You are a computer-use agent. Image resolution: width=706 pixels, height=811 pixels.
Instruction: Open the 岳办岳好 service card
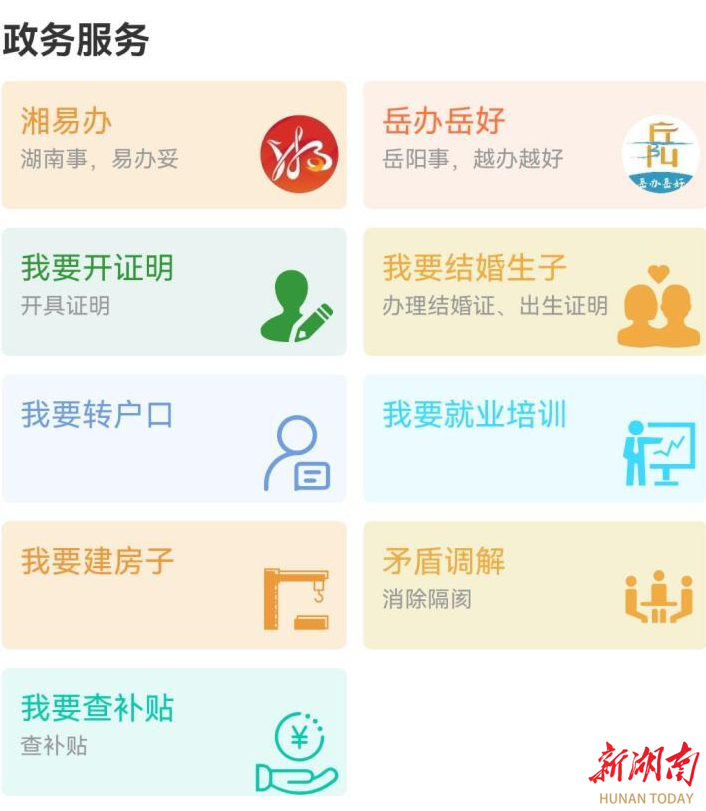click(534, 145)
